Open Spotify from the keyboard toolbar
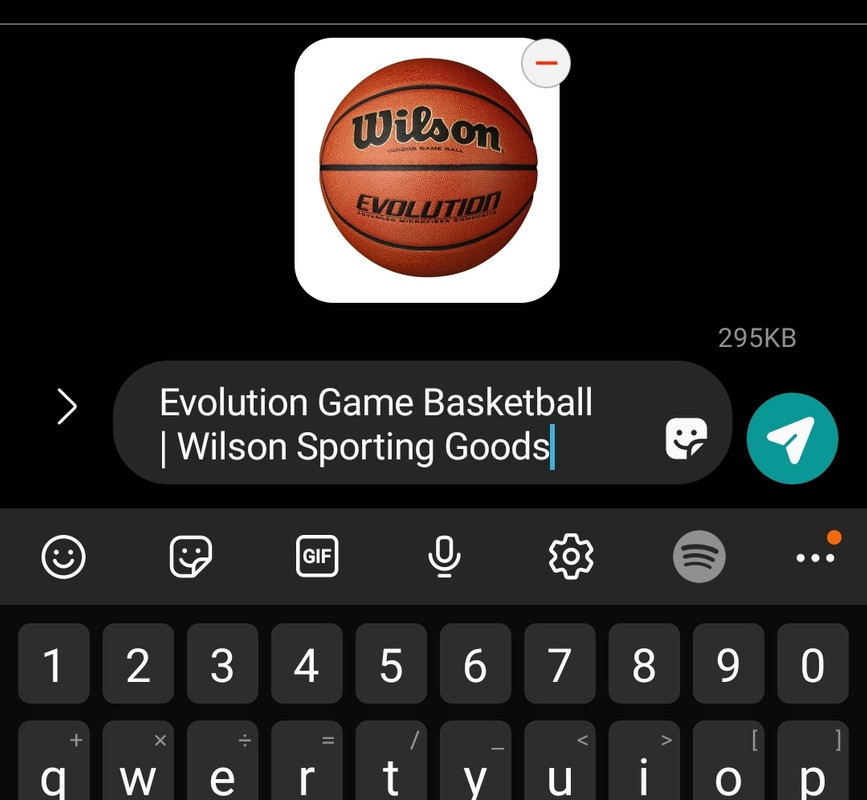 click(x=698, y=556)
